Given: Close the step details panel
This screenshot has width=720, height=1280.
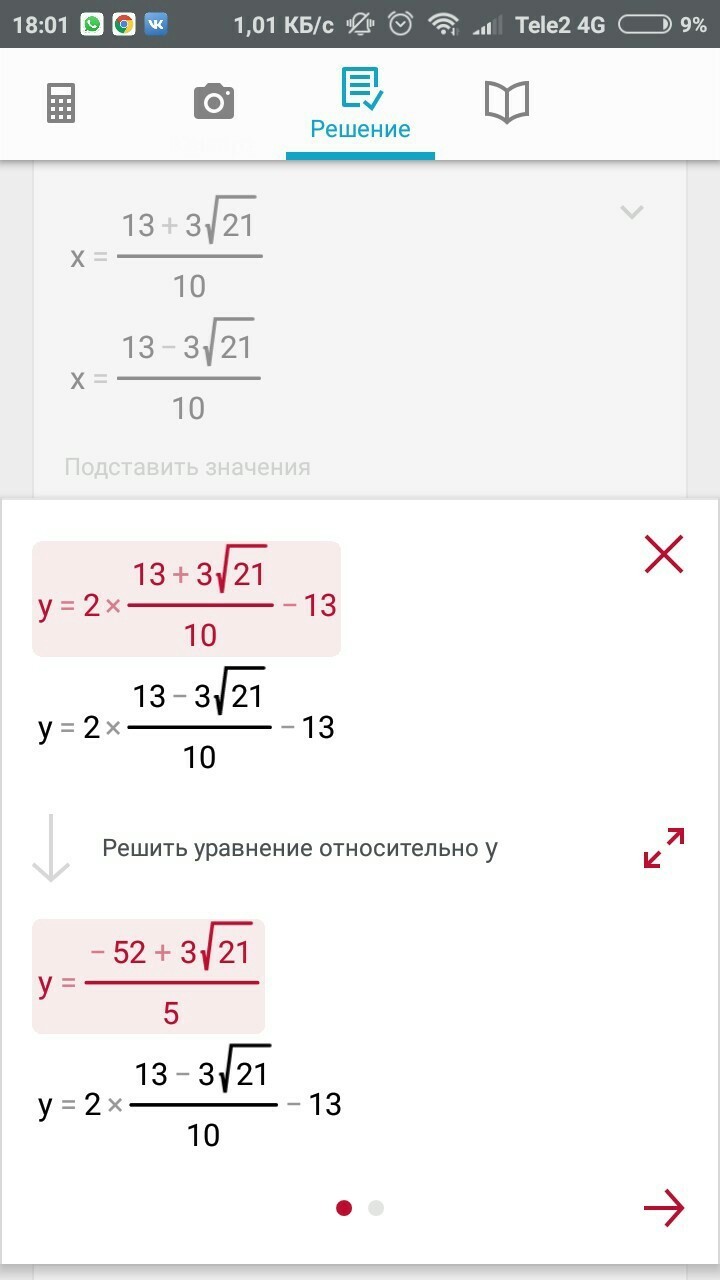Looking at the screenshot, I should pyautogui.click(x=664, y=554).
